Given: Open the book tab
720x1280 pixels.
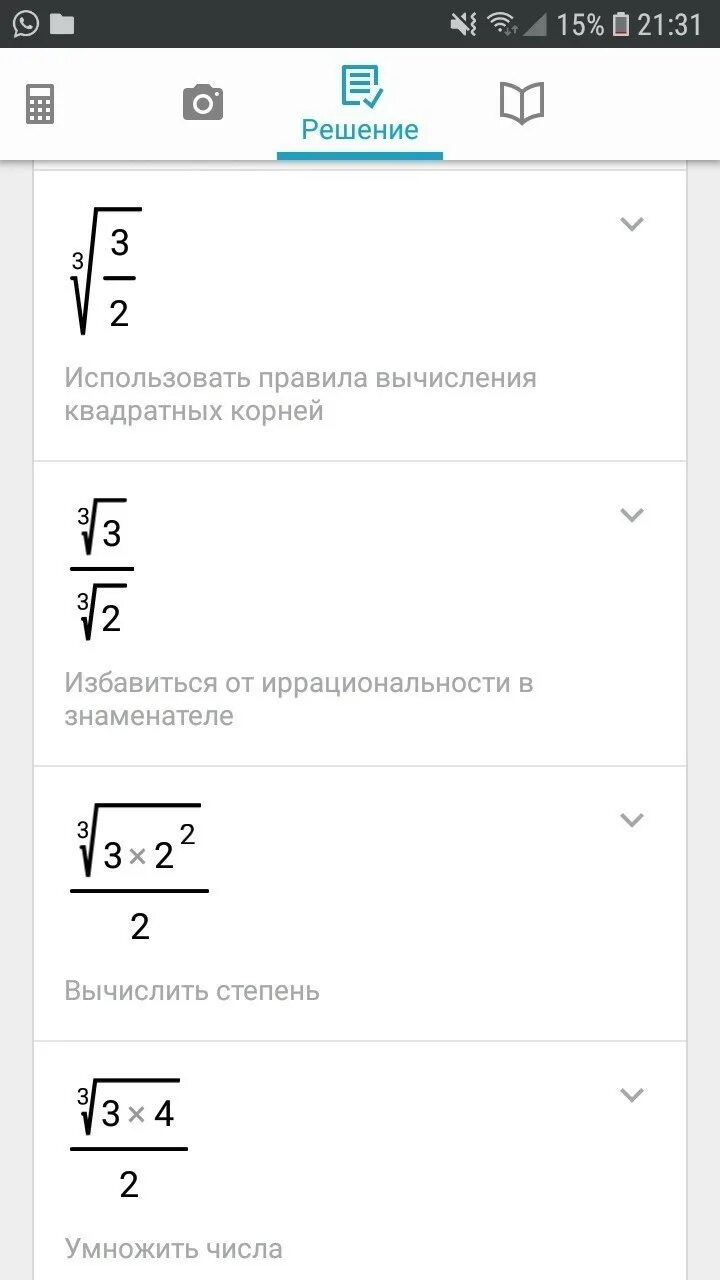Looking at the screenshot, I should coord(522,103).
